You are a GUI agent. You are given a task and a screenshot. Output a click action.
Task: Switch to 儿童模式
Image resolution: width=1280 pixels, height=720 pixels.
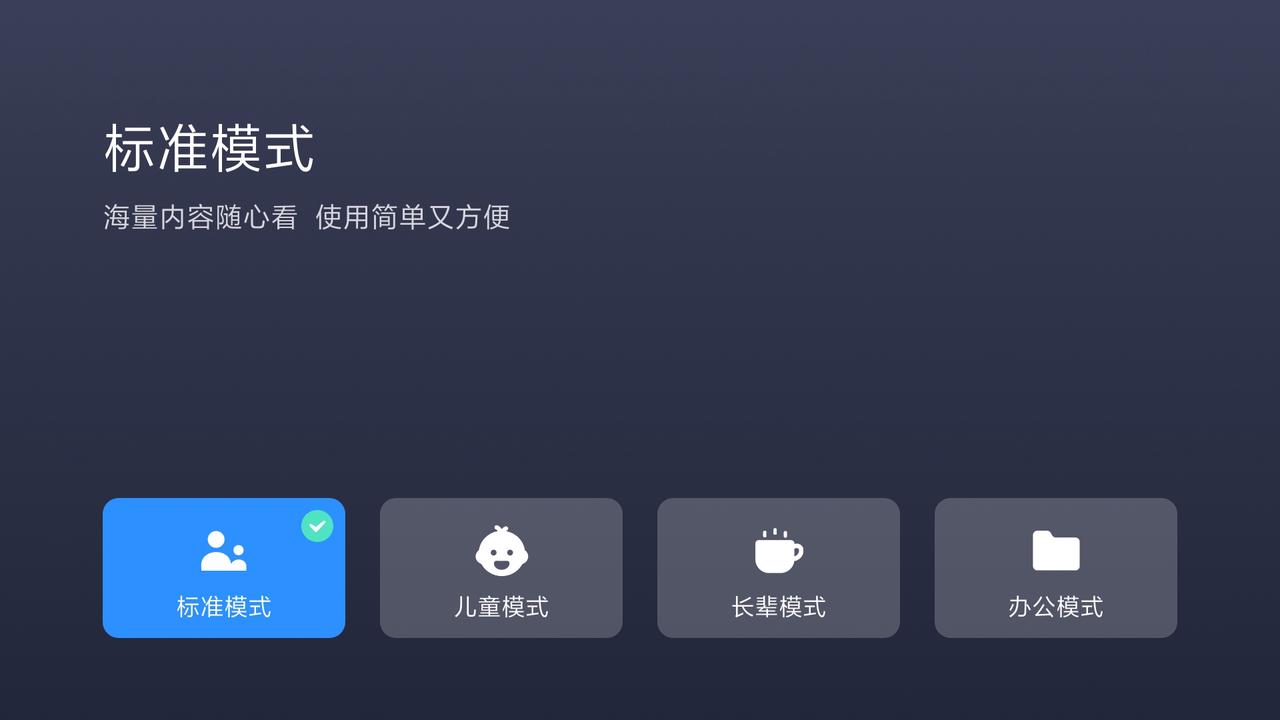pyautogui.click(x=501, y=568)
